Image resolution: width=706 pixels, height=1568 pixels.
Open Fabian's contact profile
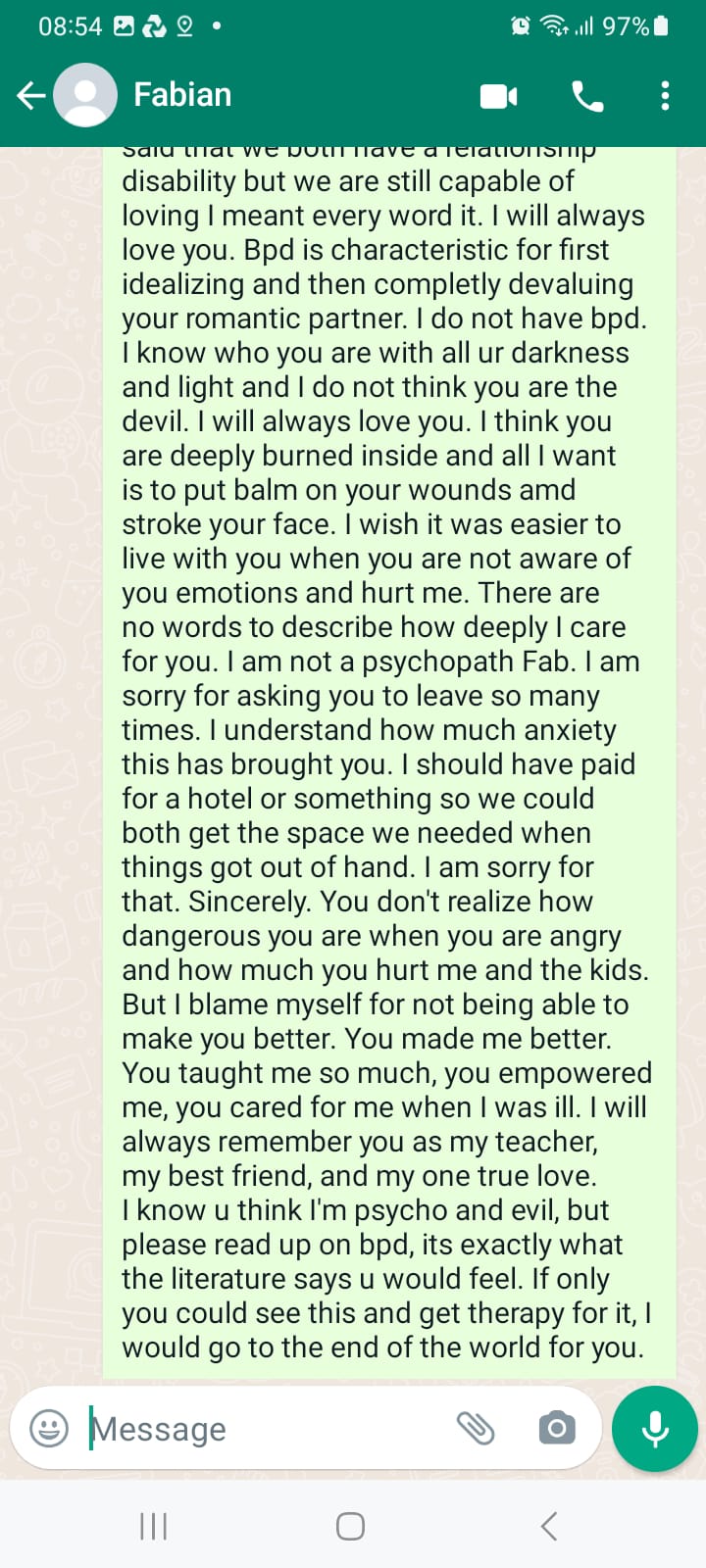(182, 95)
